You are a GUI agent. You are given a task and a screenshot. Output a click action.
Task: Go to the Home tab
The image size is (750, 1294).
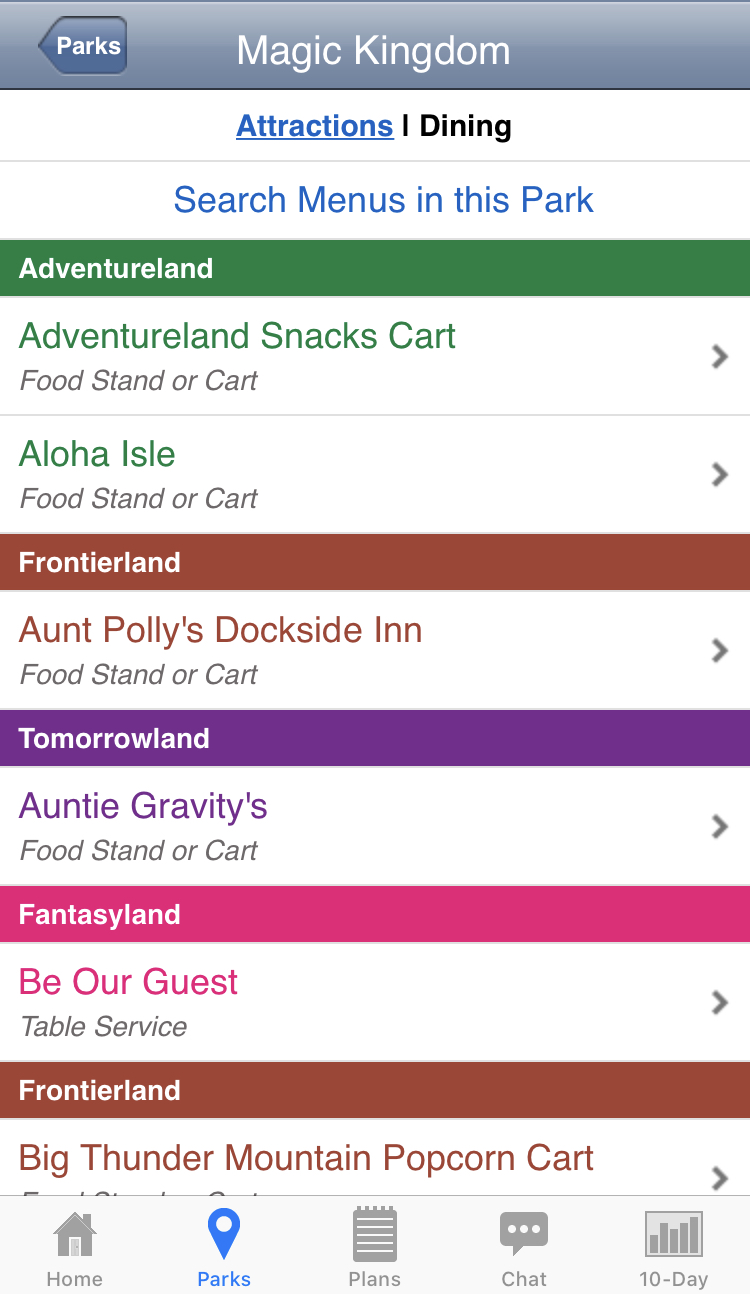click(75, 1247)
